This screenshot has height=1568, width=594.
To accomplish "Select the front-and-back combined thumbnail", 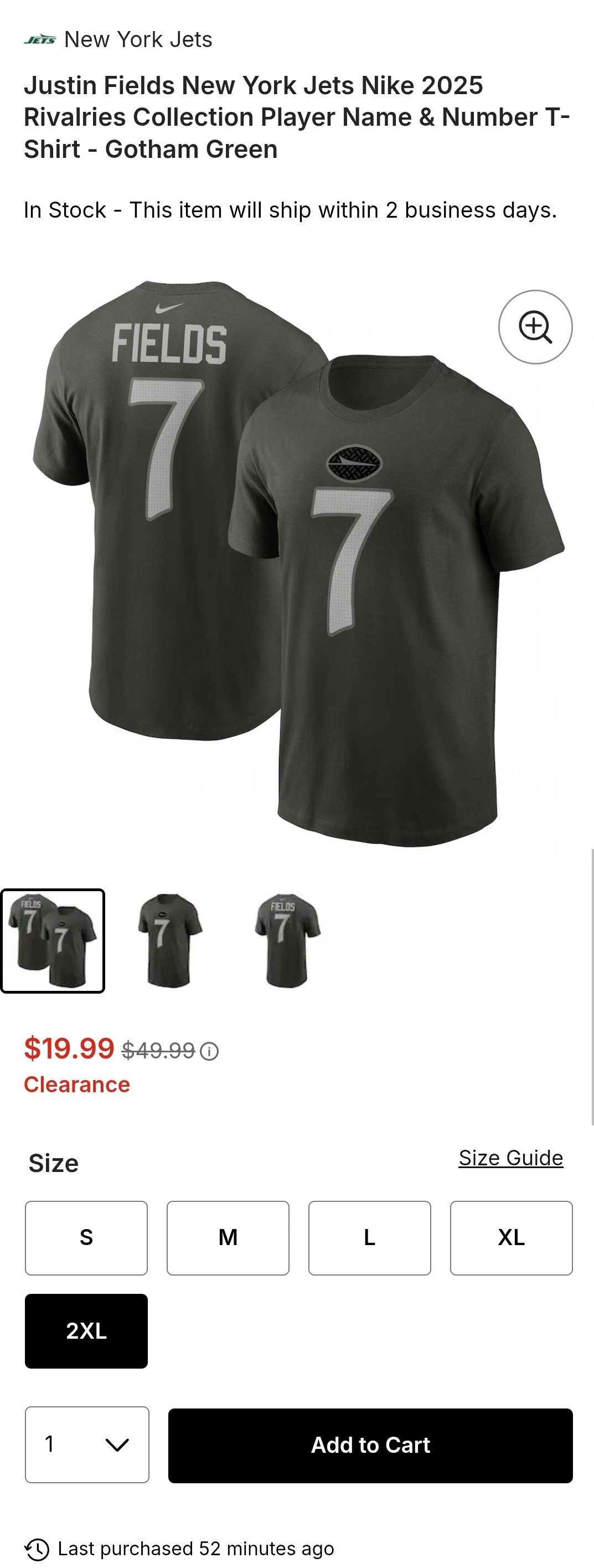I will point(53,940).
